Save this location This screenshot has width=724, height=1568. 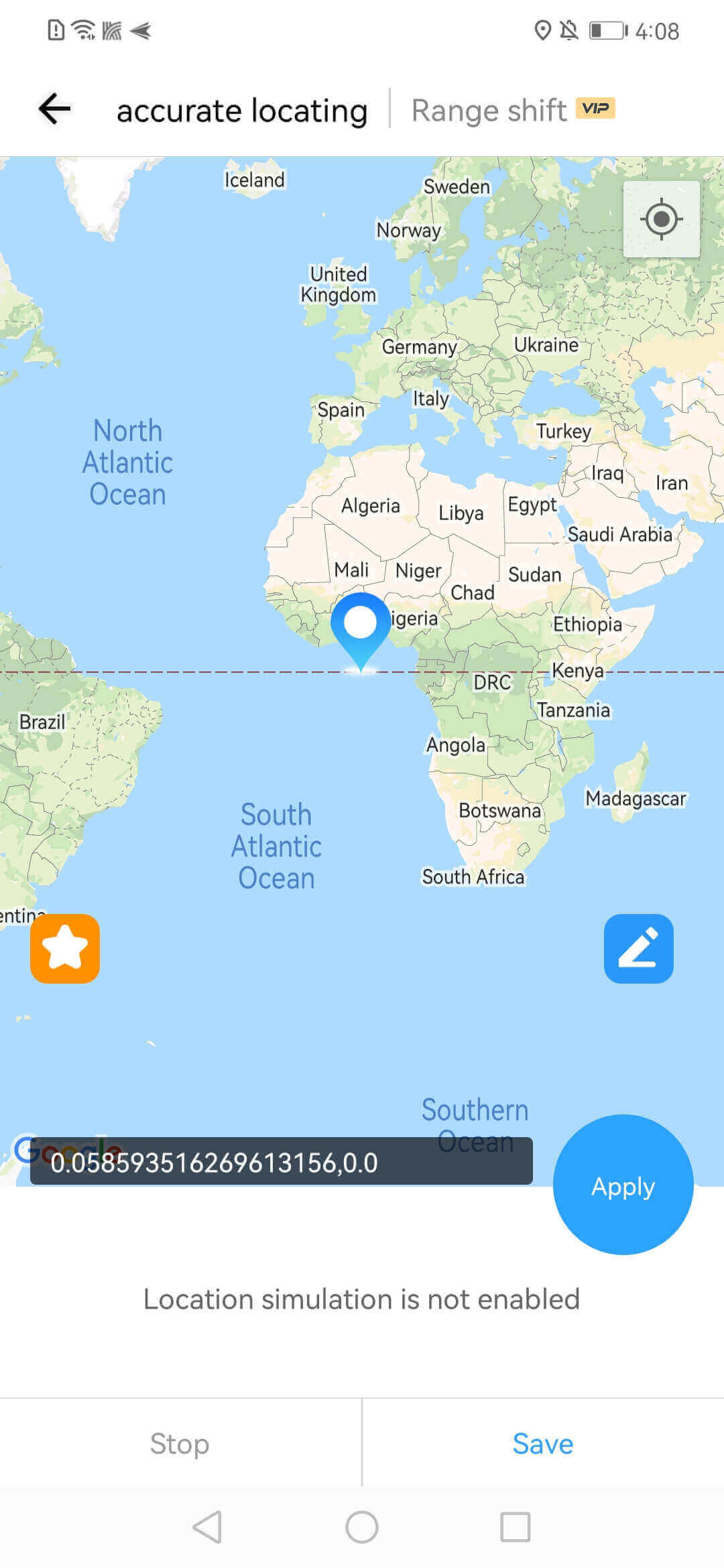[x=543, y=1443]
